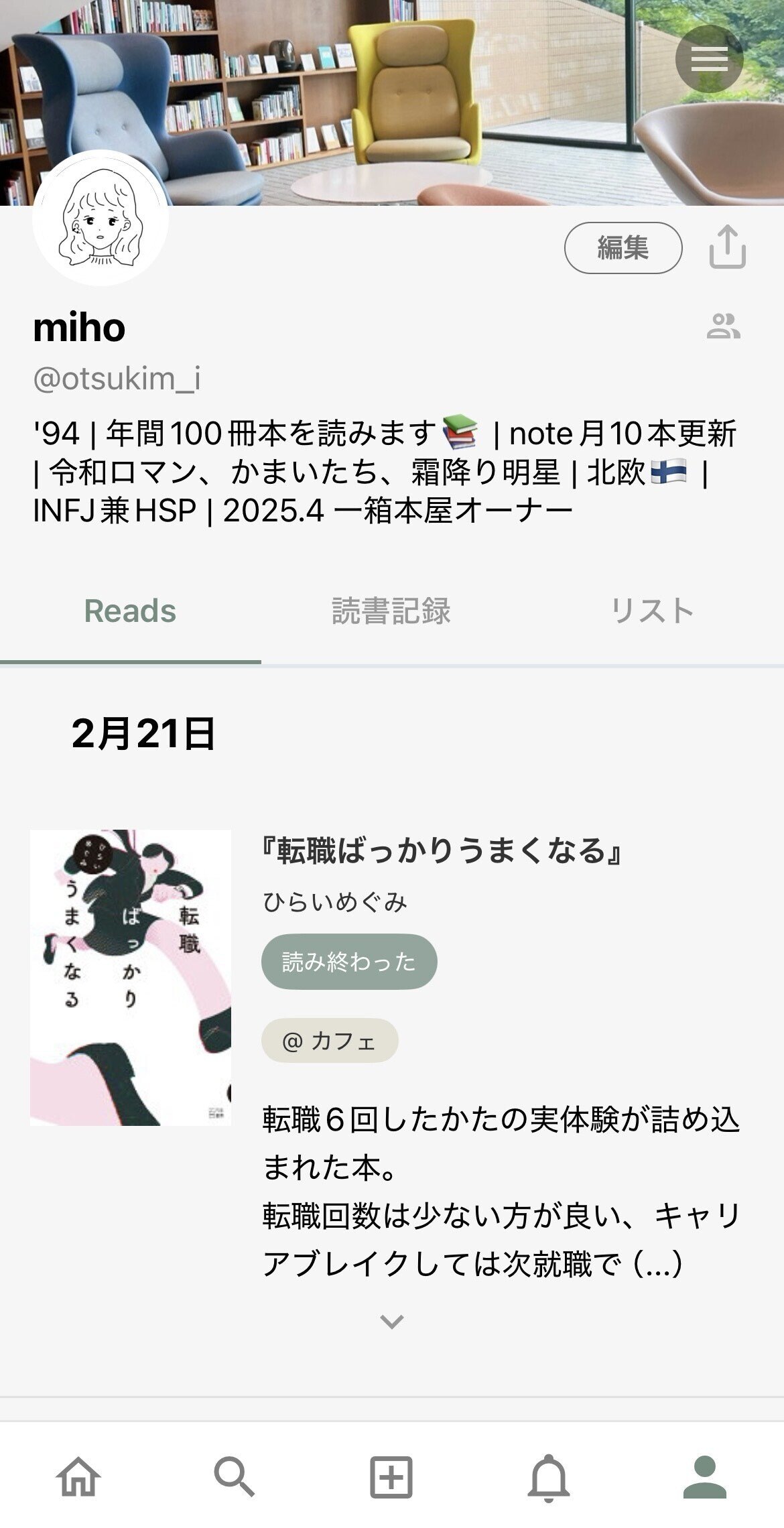Open the Search icon in bottom bar

coord(235,1476)
